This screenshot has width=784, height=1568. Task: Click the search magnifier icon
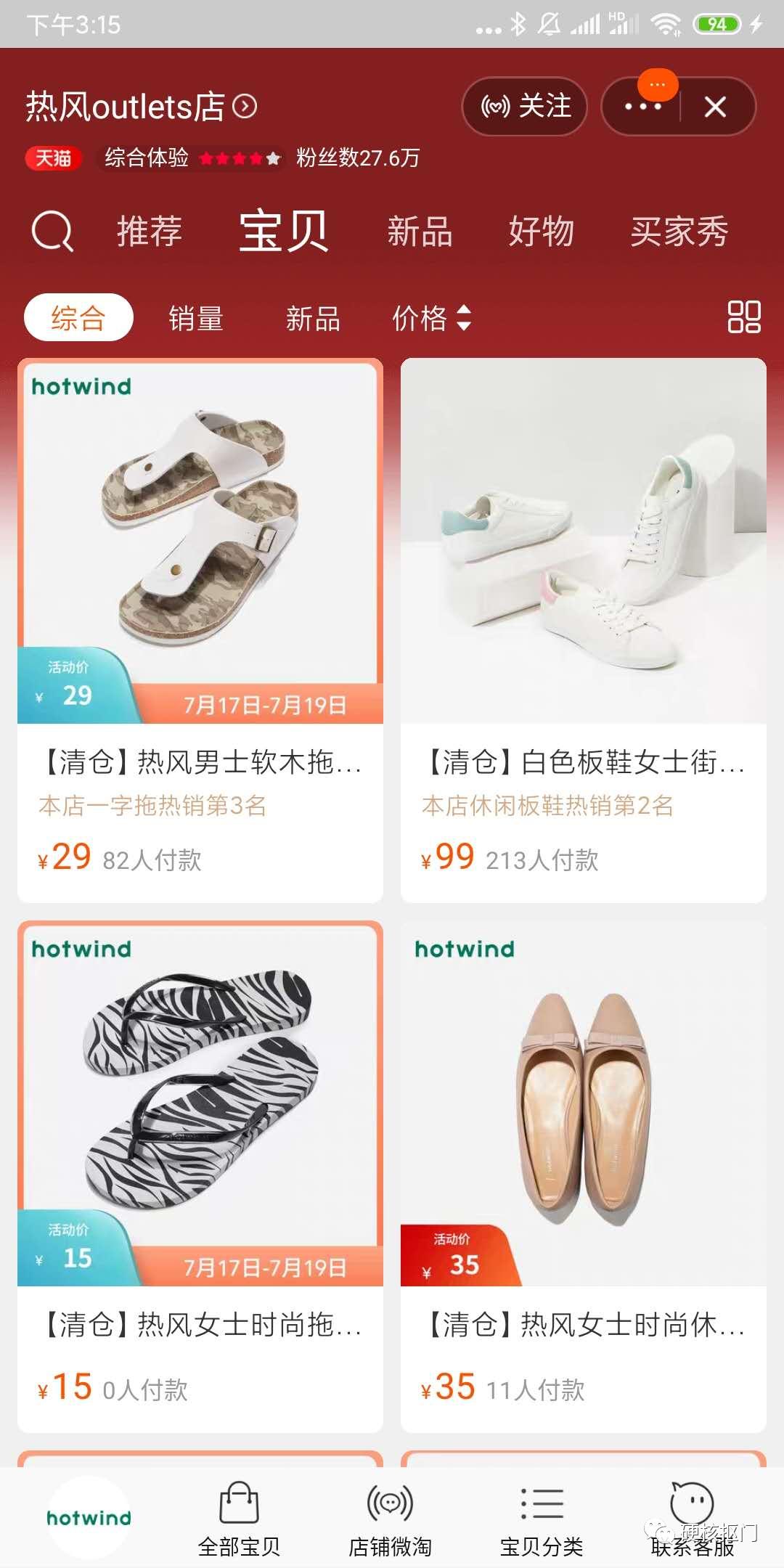[x=51, y=232]
